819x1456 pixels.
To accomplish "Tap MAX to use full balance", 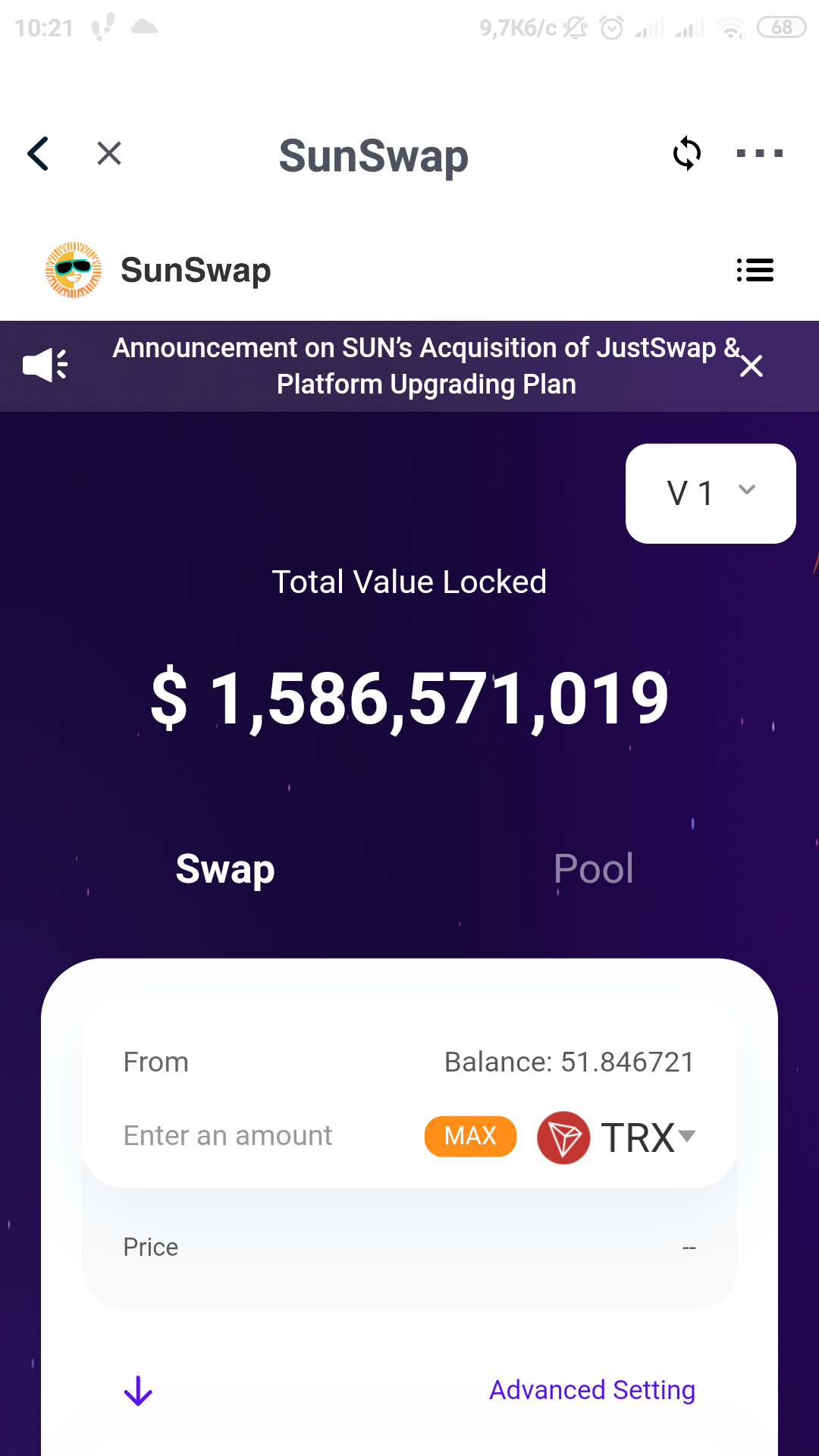I will 470,1136.
